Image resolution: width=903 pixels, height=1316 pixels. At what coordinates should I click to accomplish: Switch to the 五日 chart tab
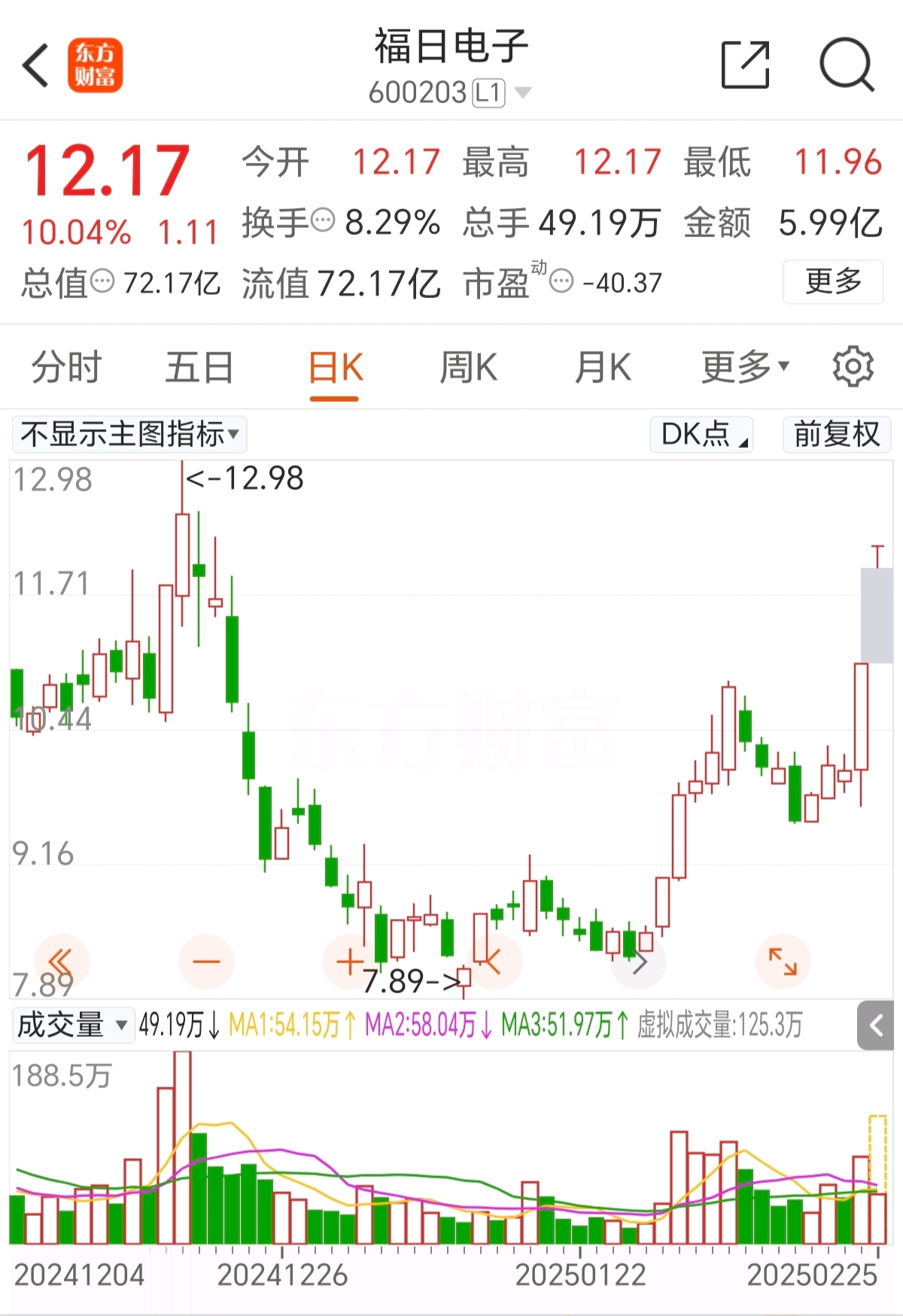199,368
